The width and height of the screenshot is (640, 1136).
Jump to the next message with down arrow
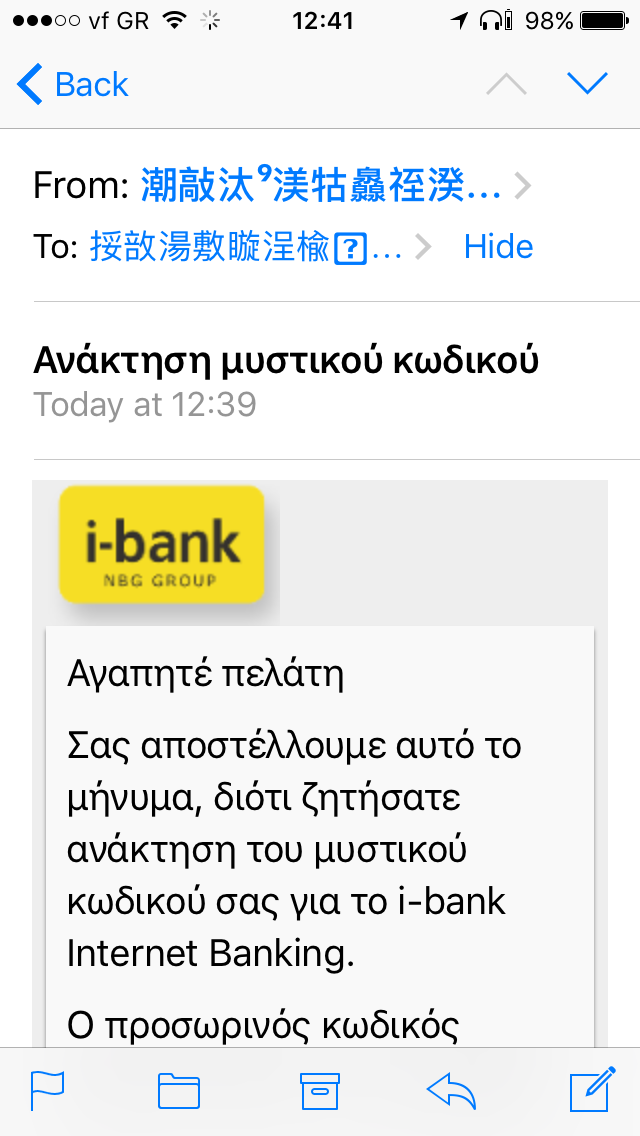[587, 83]
